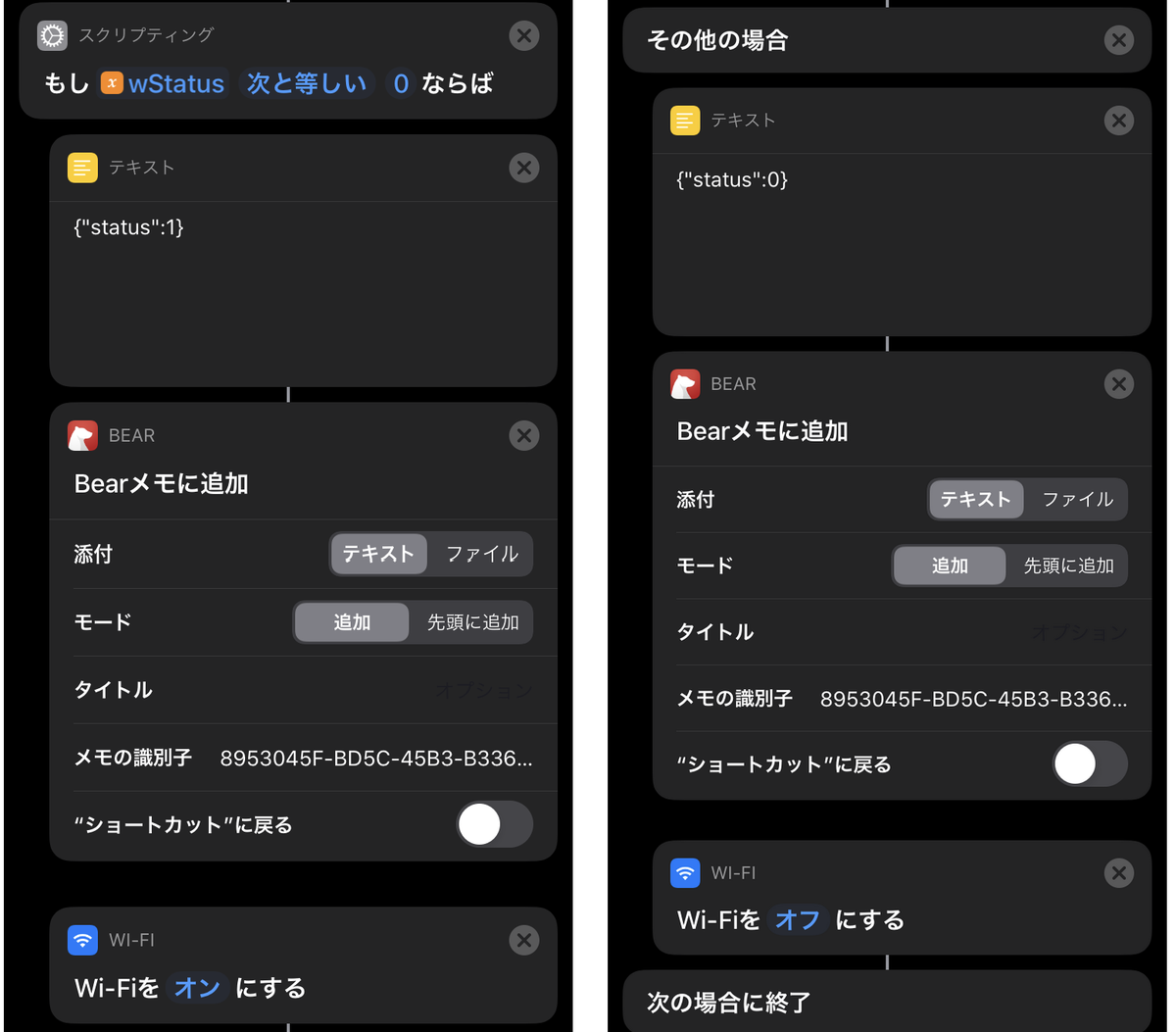Delete the text action containing {"status":1}
This screenshot has width=1176, height=1032.
click(524, 168)
